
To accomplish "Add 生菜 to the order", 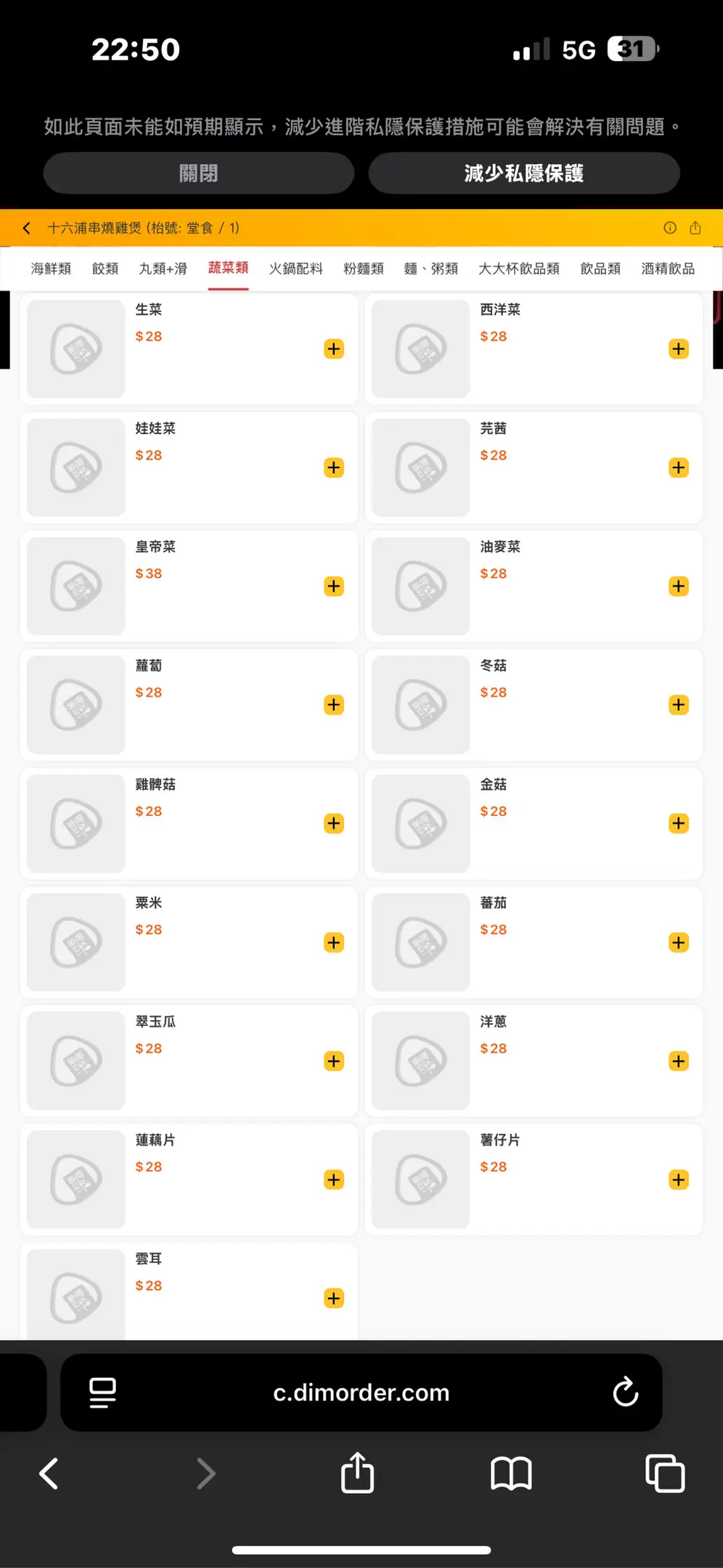I will click(334, 349).
